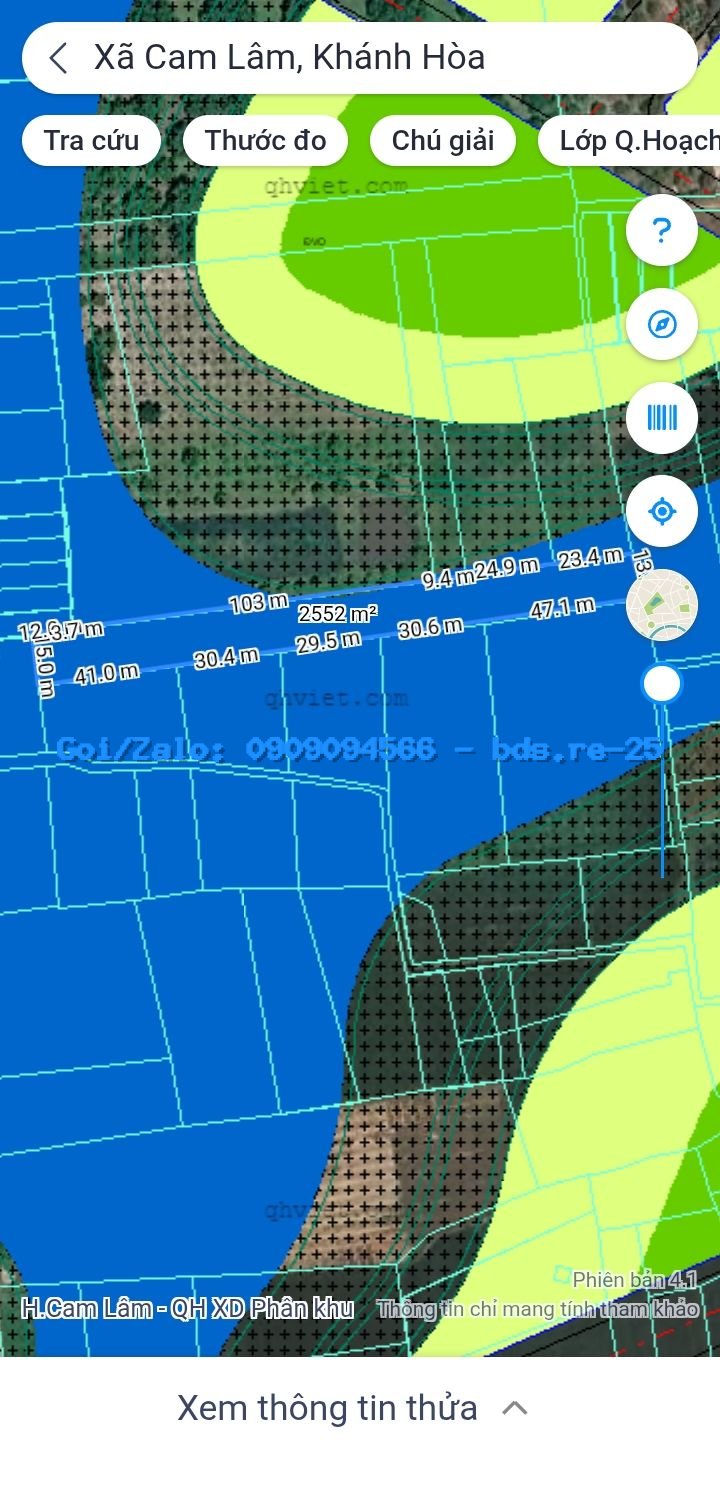Select the Tra cứu chip
This screenshot has width=720, height=1494.
point(91,141)
